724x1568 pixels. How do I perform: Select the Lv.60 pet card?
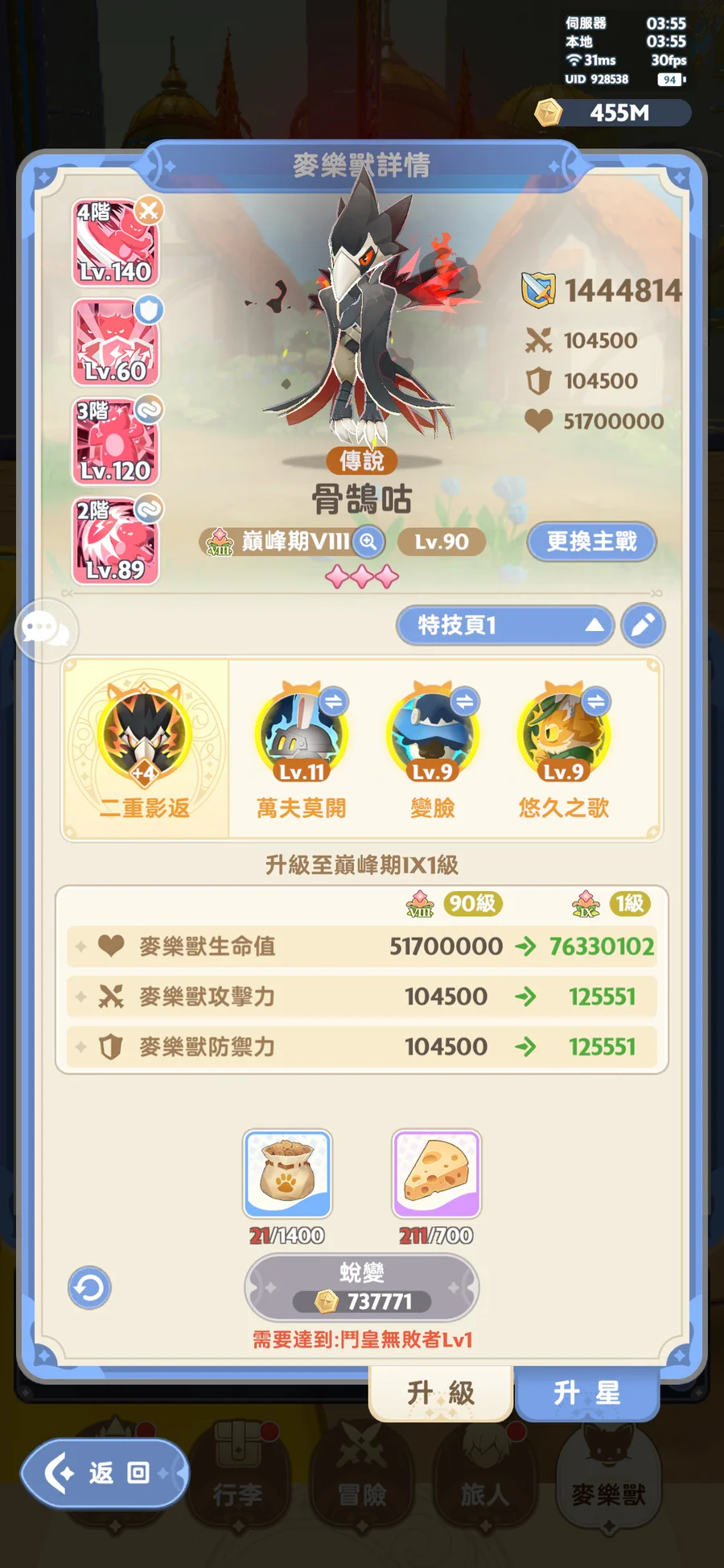coord(117,342)
